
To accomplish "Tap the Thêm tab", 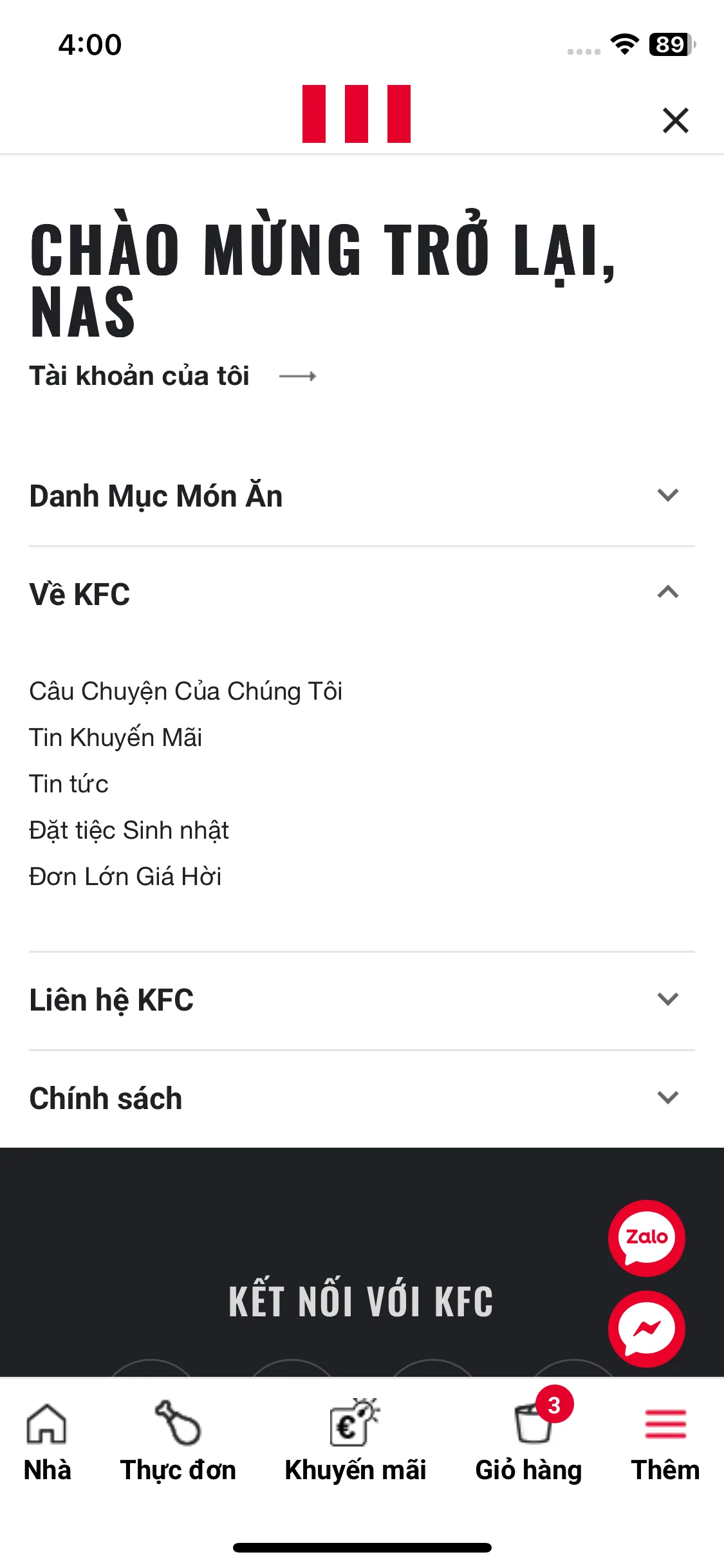I will click(665, 1442).
